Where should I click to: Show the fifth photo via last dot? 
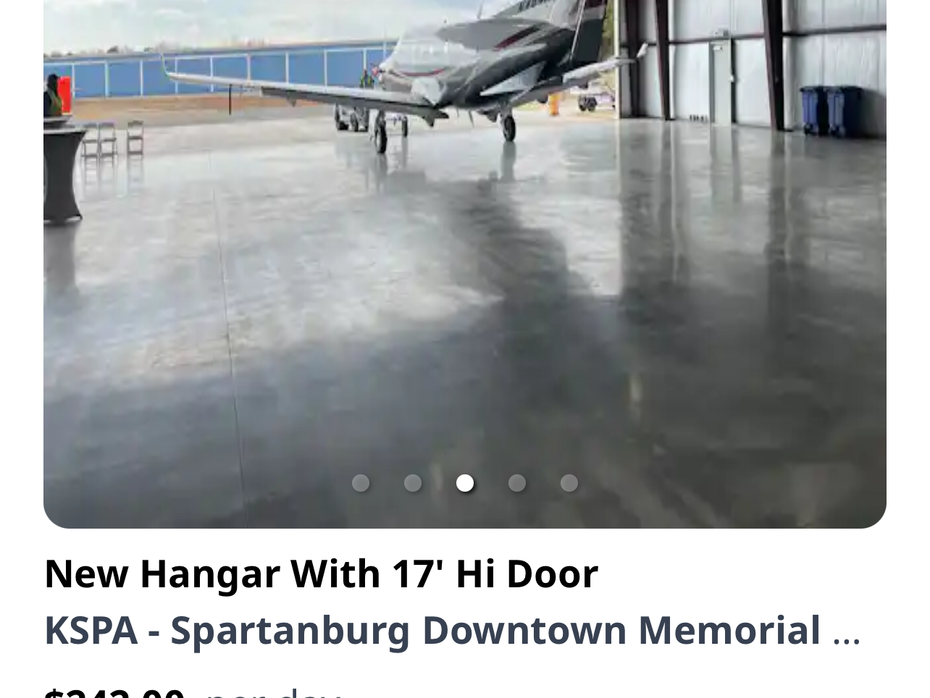tap(569, 483)
